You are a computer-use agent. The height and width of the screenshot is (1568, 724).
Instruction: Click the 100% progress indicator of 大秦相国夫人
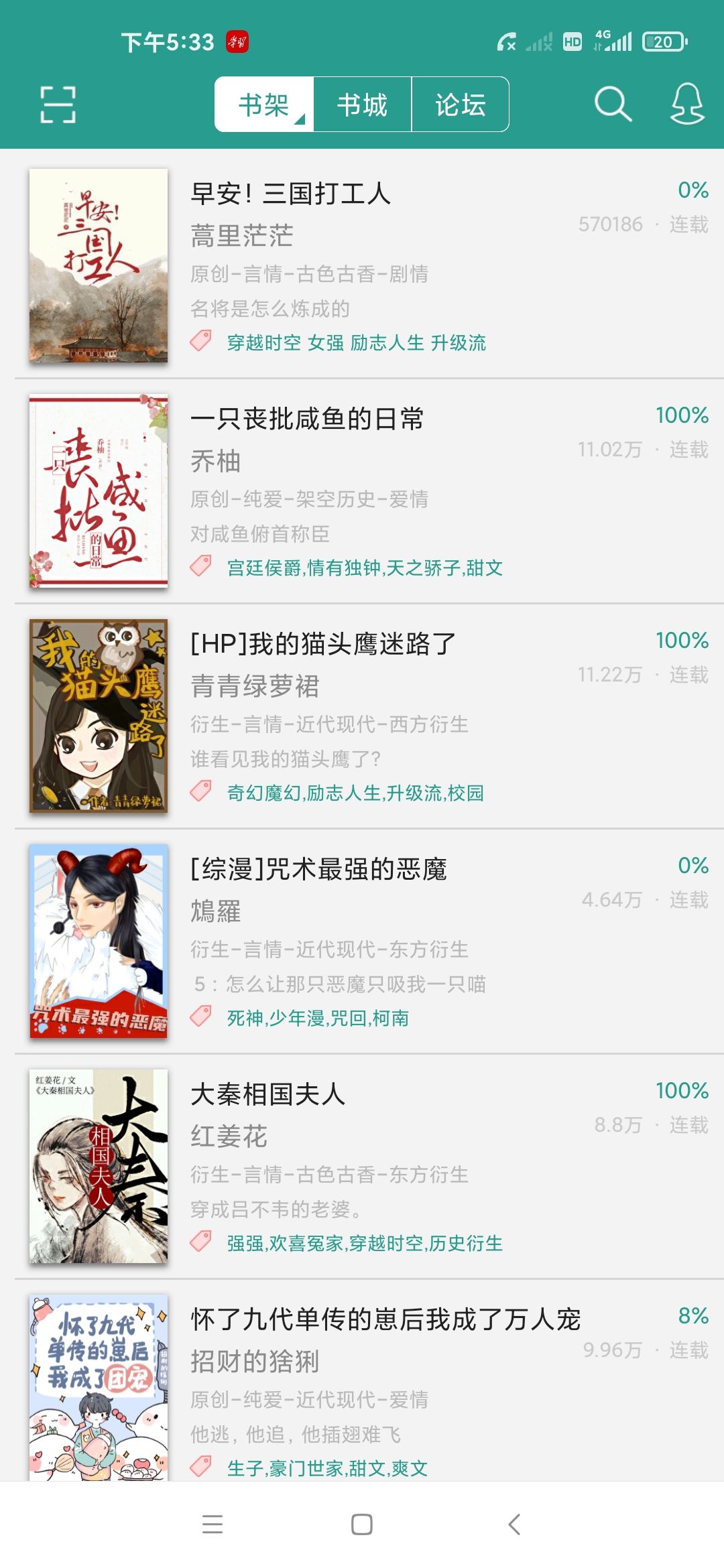coord(680,1090)
